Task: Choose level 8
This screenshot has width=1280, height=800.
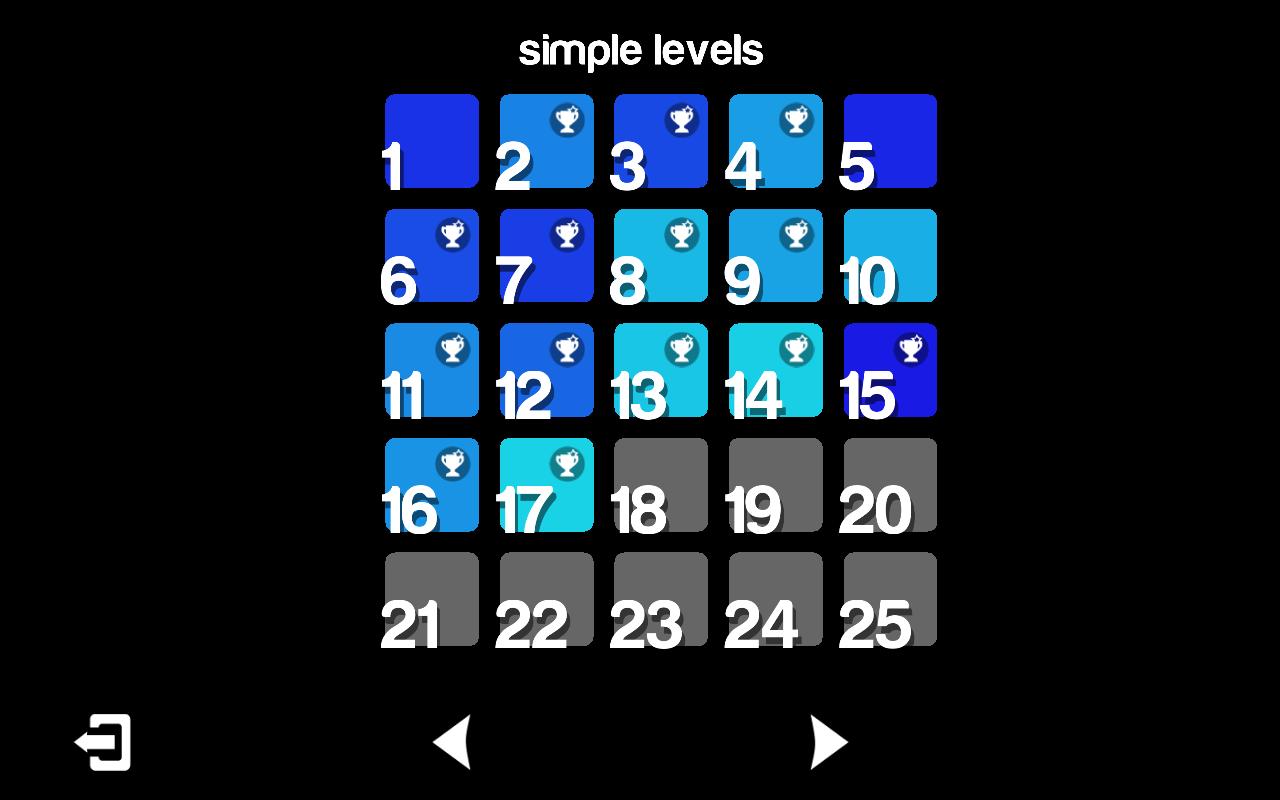Action: tap(660, 256)
